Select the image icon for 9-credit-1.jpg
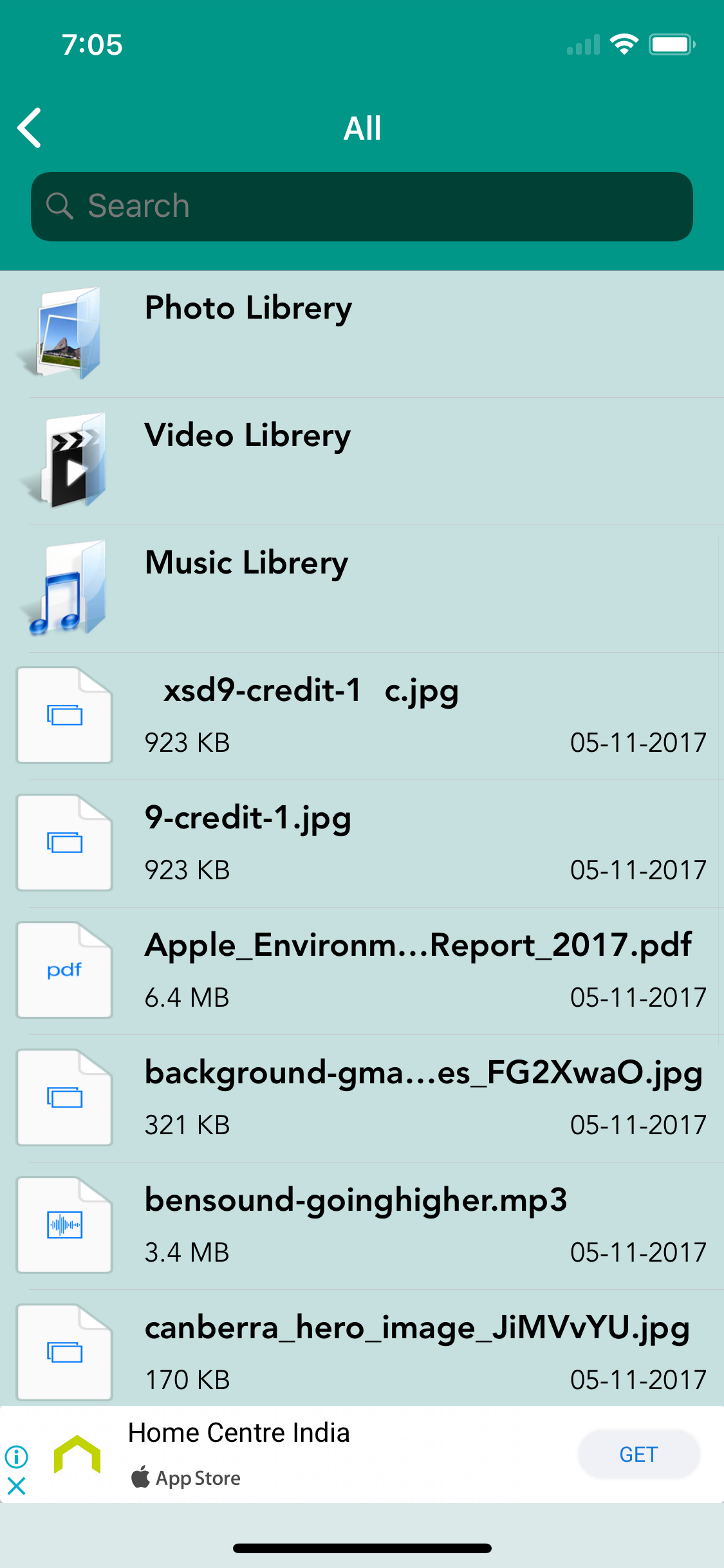 point(64,842)
